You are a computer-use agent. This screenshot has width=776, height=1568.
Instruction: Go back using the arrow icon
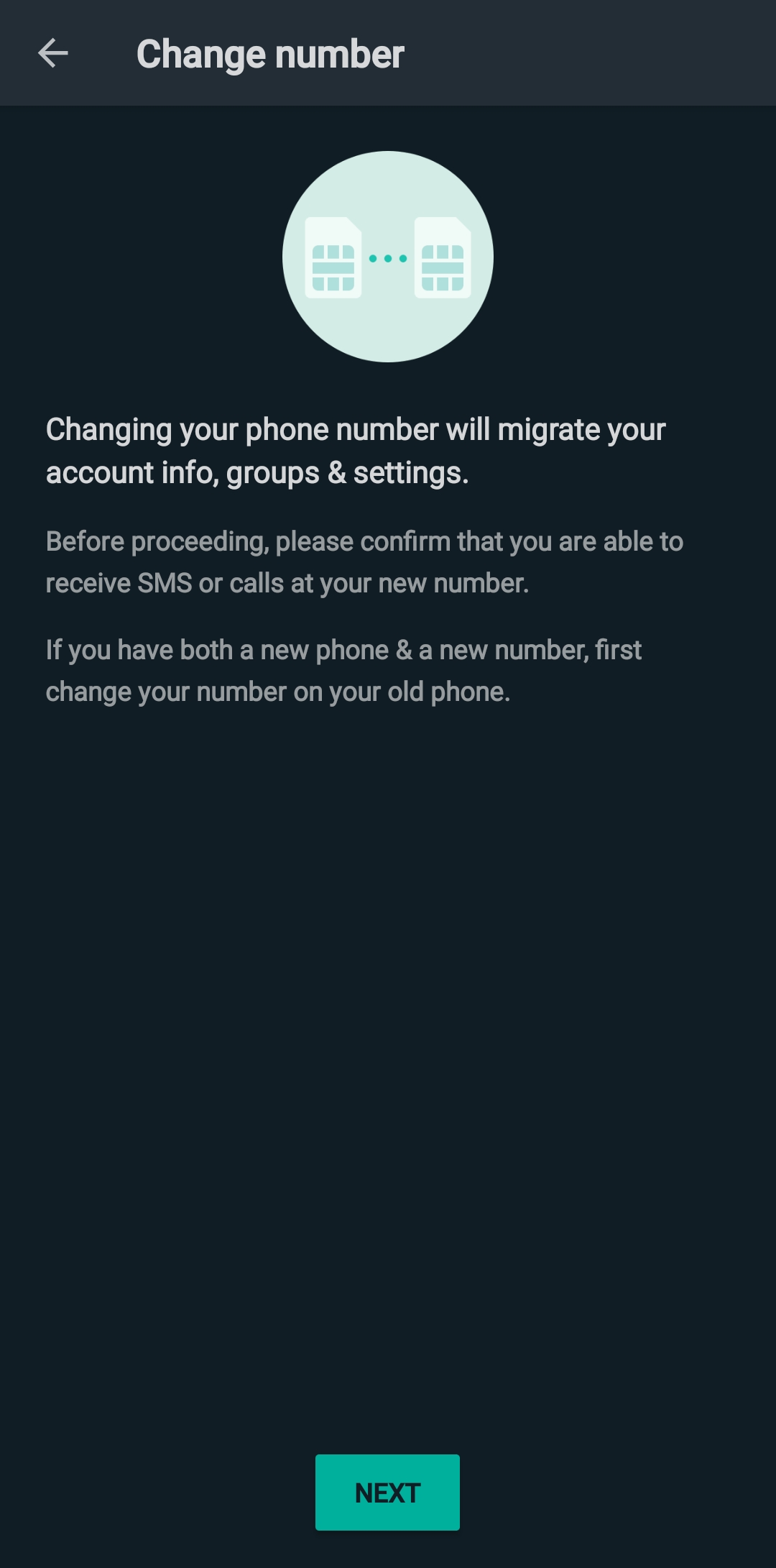tap(53, 53)
